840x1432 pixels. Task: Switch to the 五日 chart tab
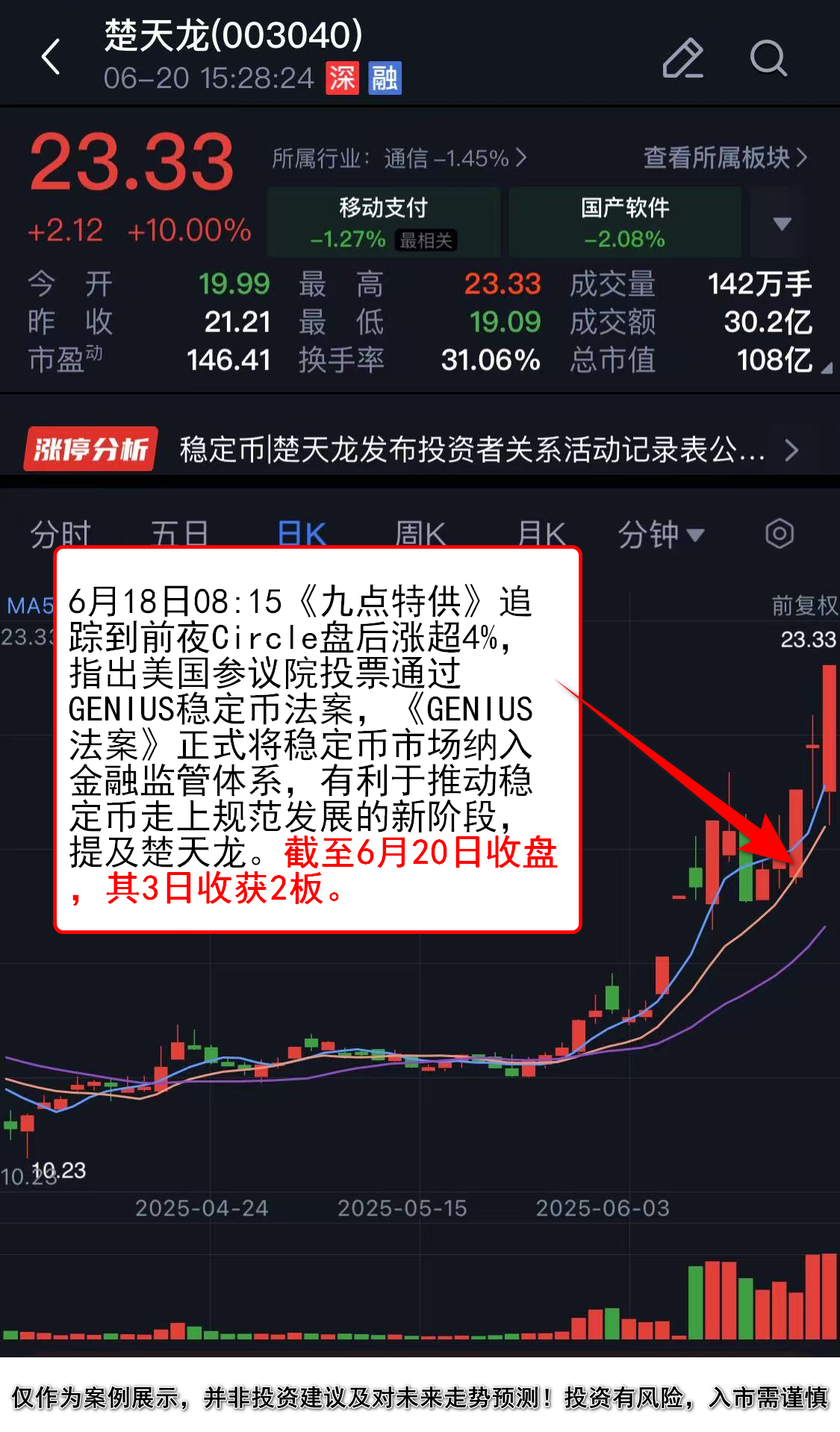(x=179, y=534)
